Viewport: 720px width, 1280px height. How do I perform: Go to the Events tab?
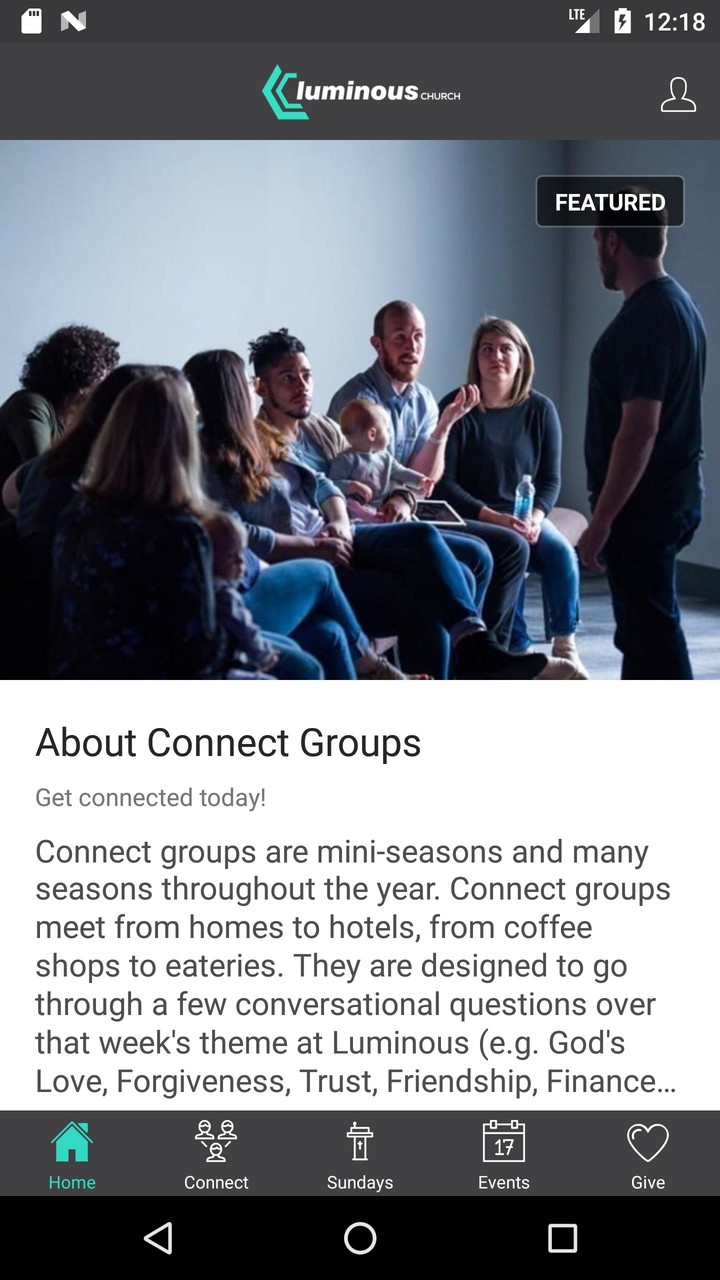pos(504,1154)
